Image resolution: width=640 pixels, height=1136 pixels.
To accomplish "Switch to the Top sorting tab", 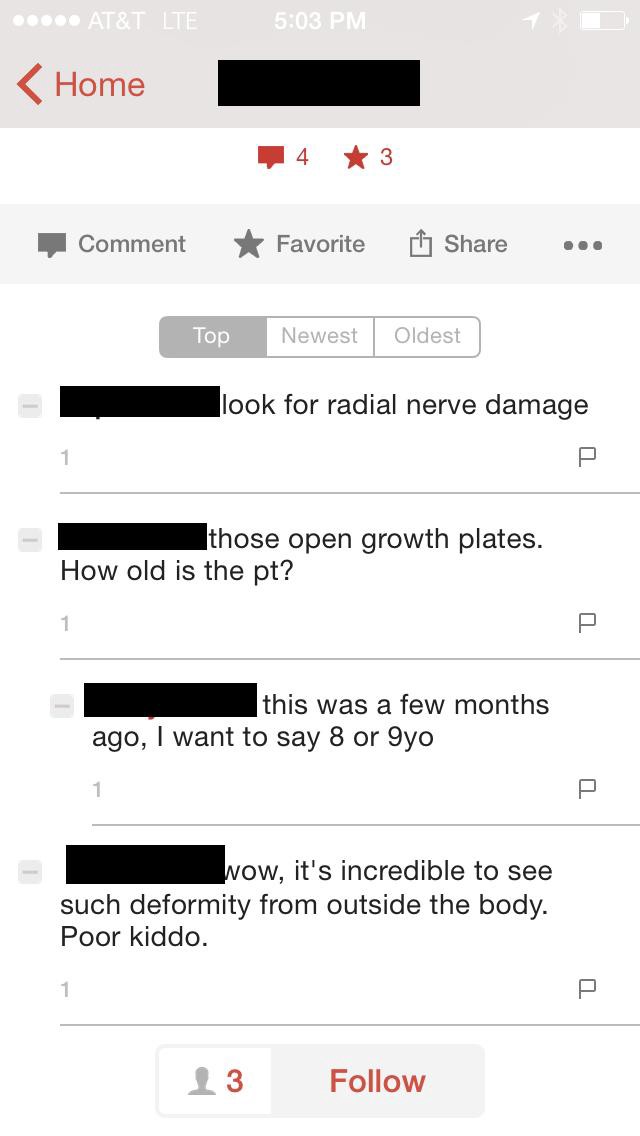I will click(x=212, y=336).
